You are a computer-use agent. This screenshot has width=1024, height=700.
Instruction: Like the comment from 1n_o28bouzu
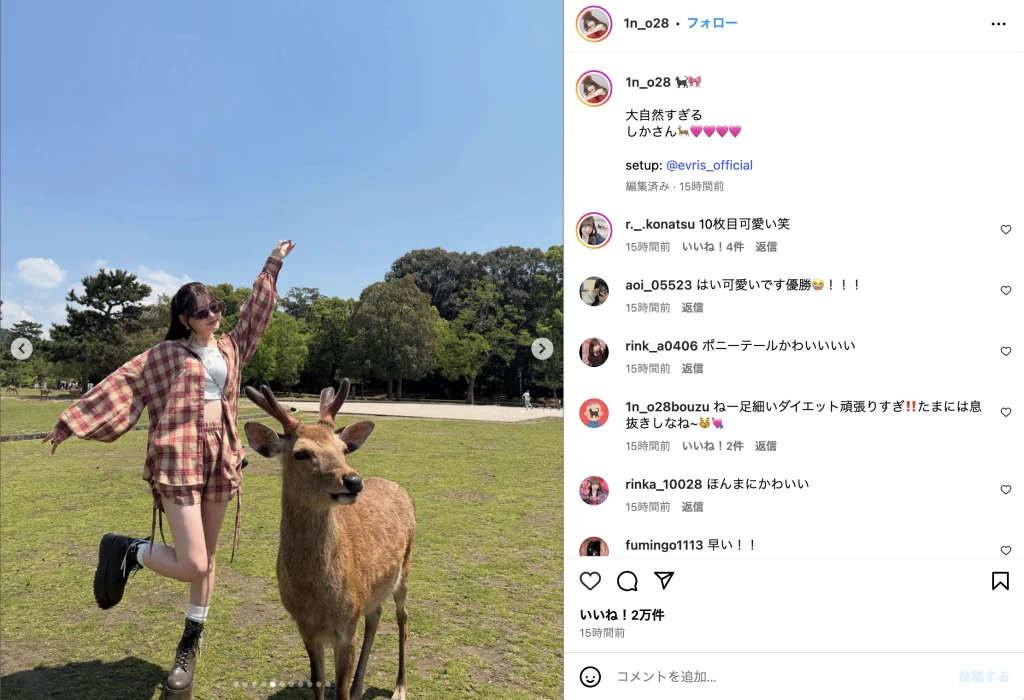(1006, 413)
